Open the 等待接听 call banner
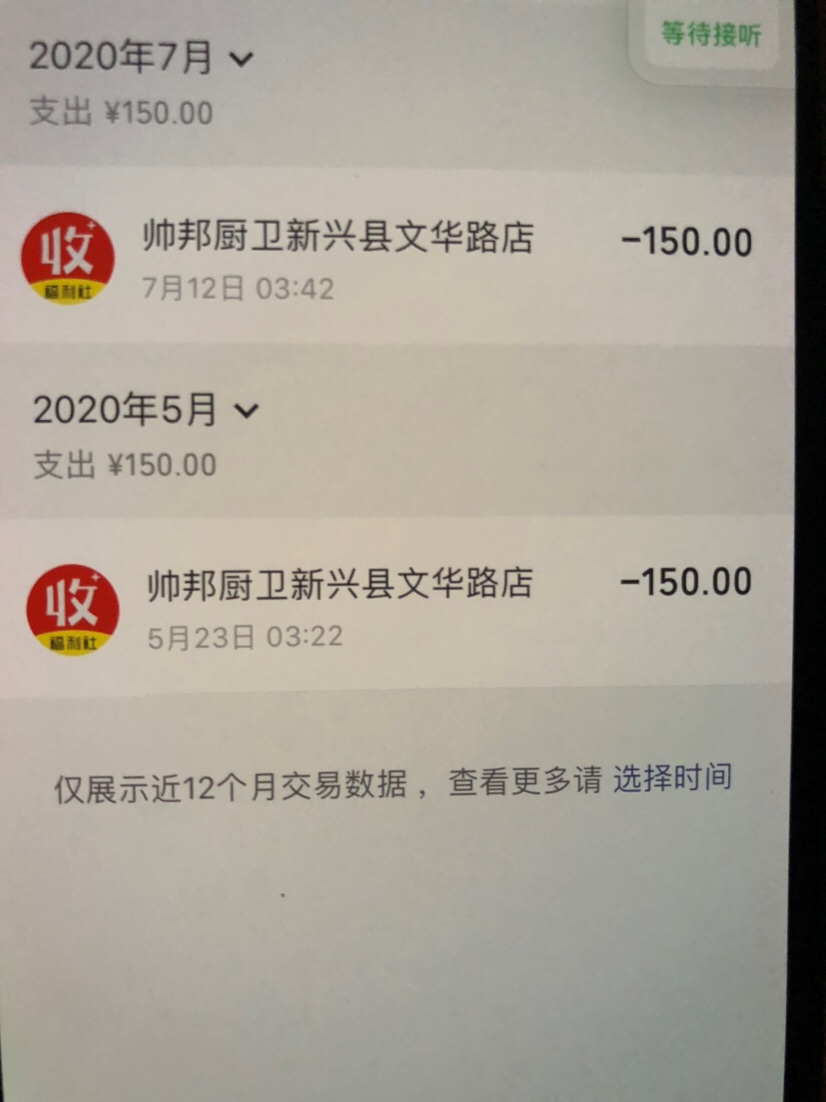This screenshot has width=826, height=1102. [711, 35]
